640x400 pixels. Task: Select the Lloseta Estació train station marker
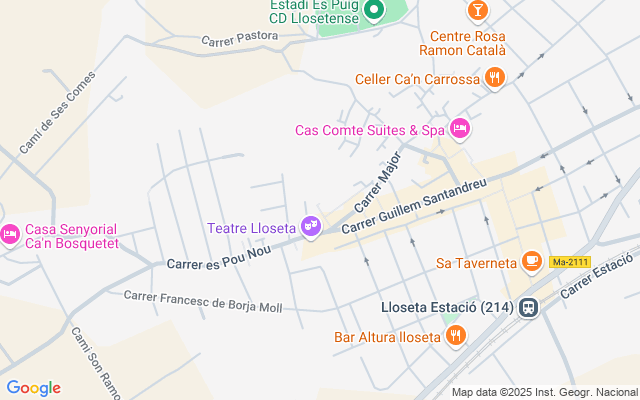tap(528, 307)
